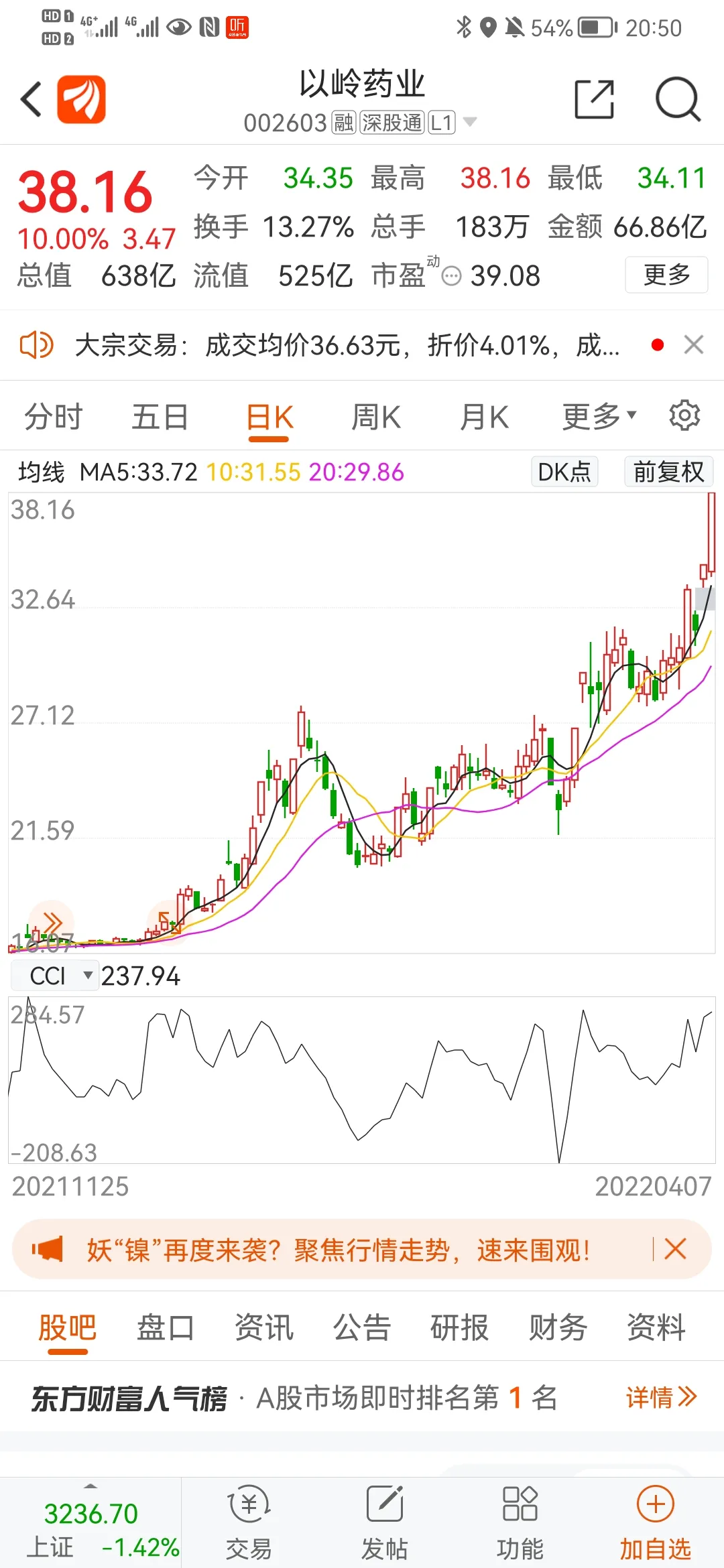Switch to the 盘口 tab
724x1568 pixels.
pos(166,1327)
